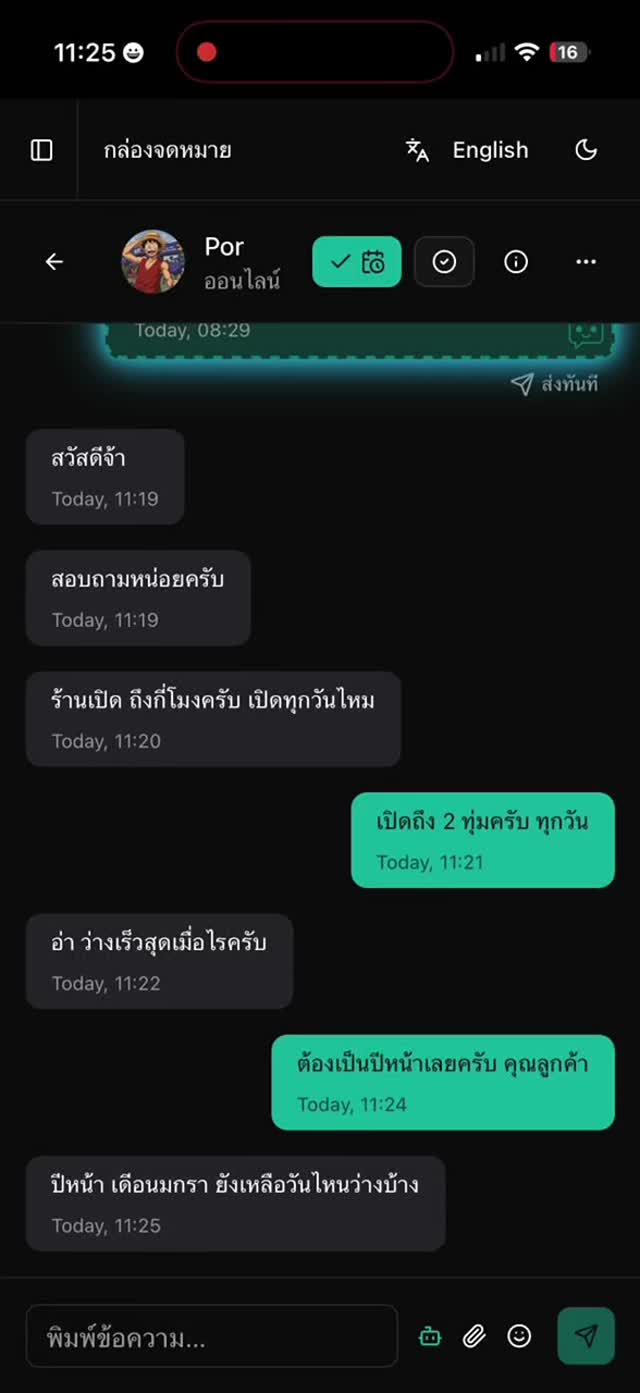Tap the circled checkmark button
This screenshot has height=1393, width=640.
click(x=444, y=262)
